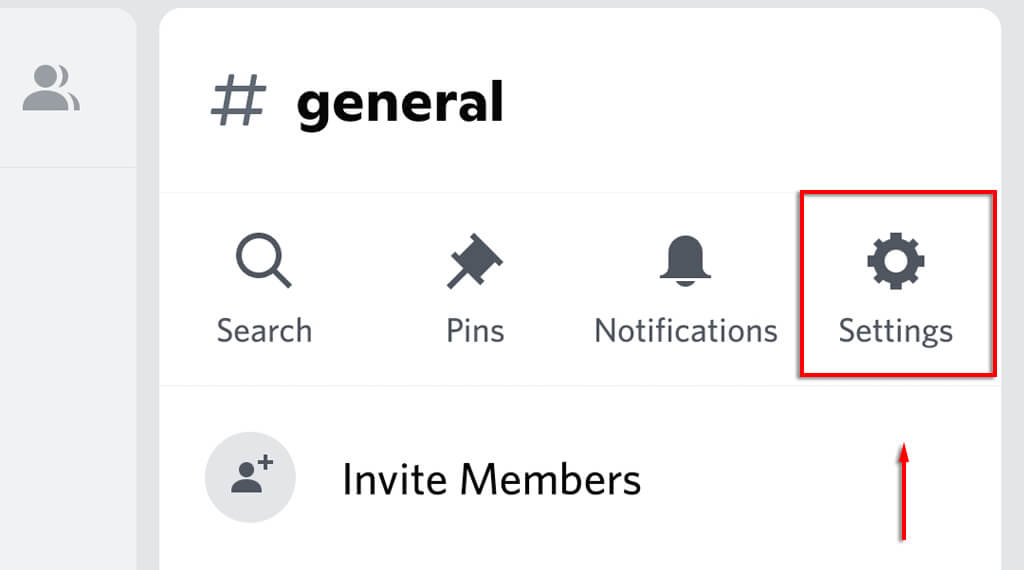Open channel Settings gear
The height and width of the screenshot is (570, 1024).
[895, 287]
